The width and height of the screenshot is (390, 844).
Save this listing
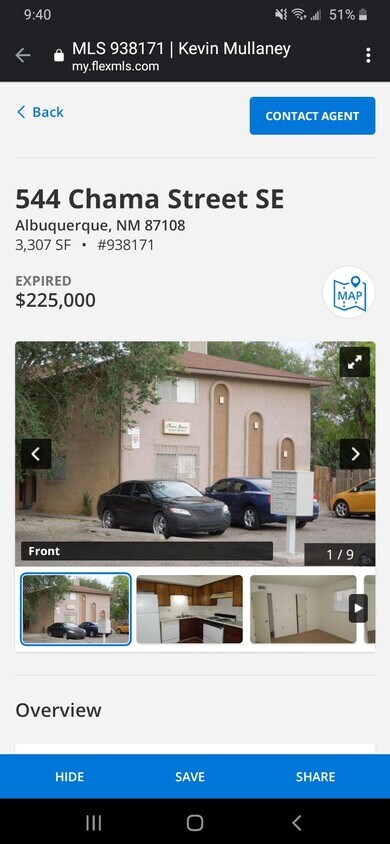[190, 777]
